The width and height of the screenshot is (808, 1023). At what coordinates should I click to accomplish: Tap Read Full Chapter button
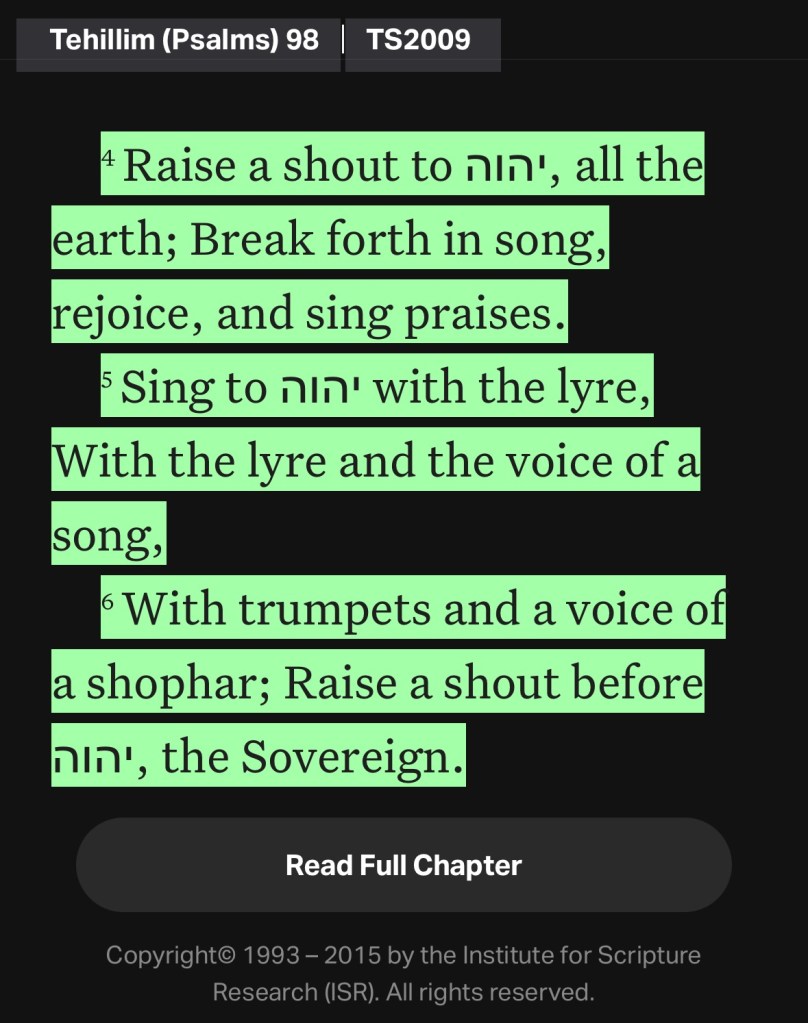click(x=403, y=865)
